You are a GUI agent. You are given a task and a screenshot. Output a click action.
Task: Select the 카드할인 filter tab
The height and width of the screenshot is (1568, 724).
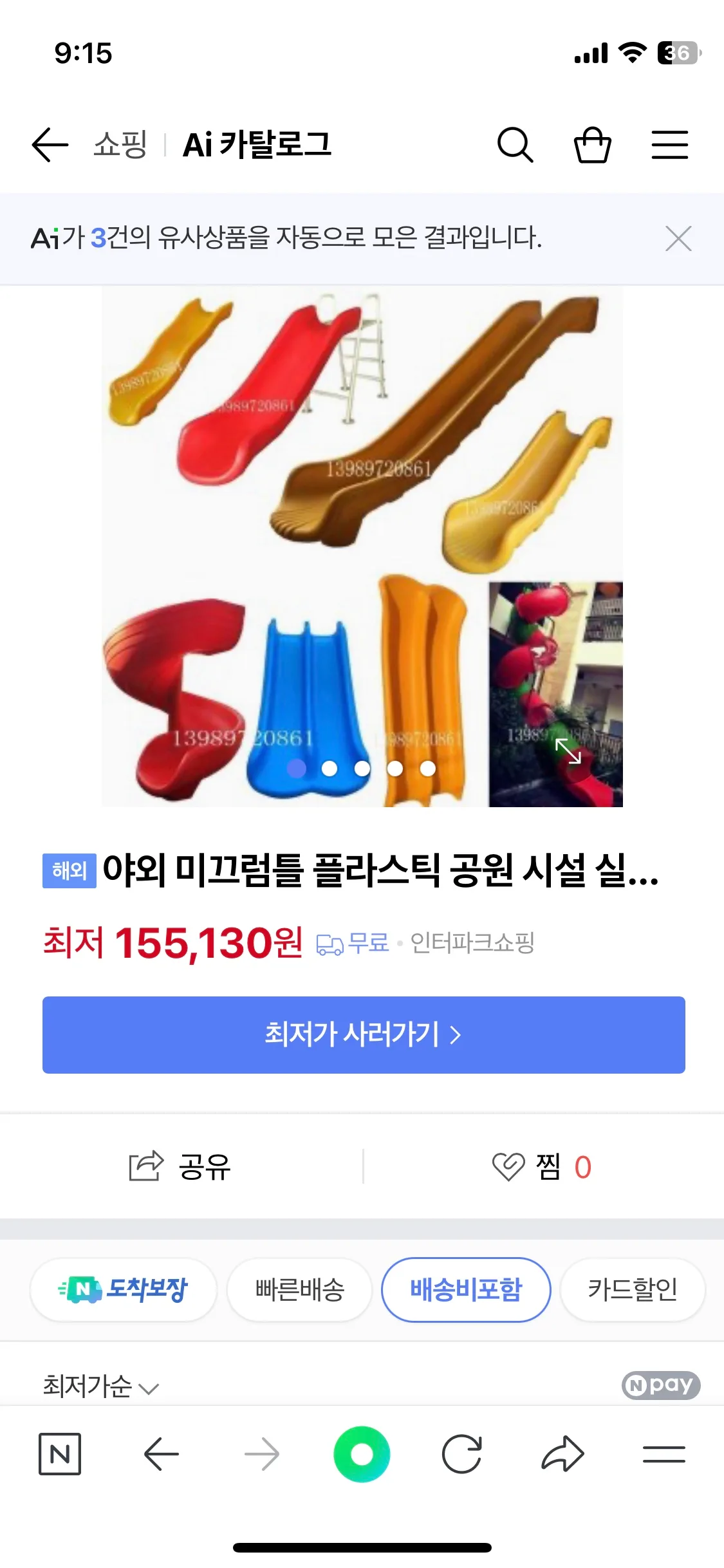631,1290
